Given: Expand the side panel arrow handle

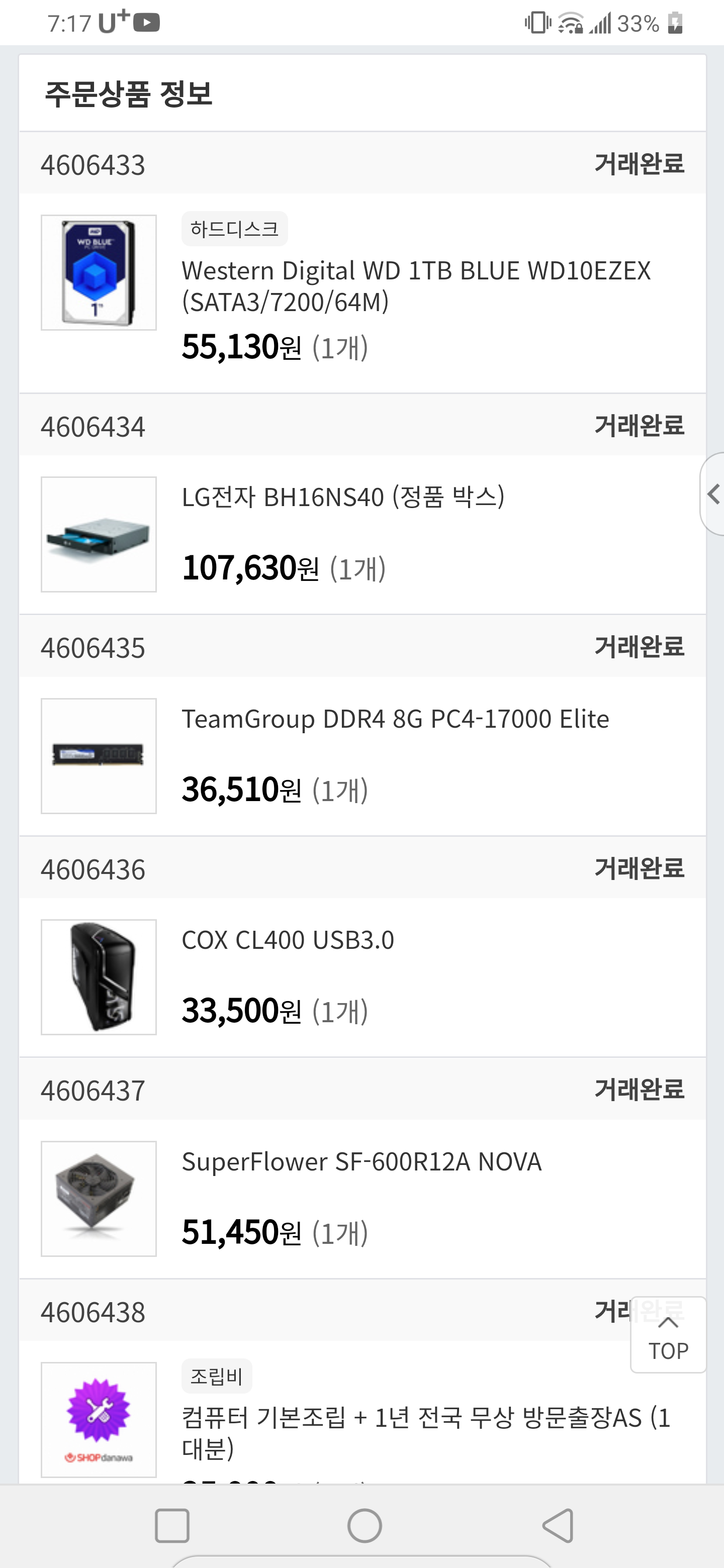Looking at the screenshot, I should [713, 494].
